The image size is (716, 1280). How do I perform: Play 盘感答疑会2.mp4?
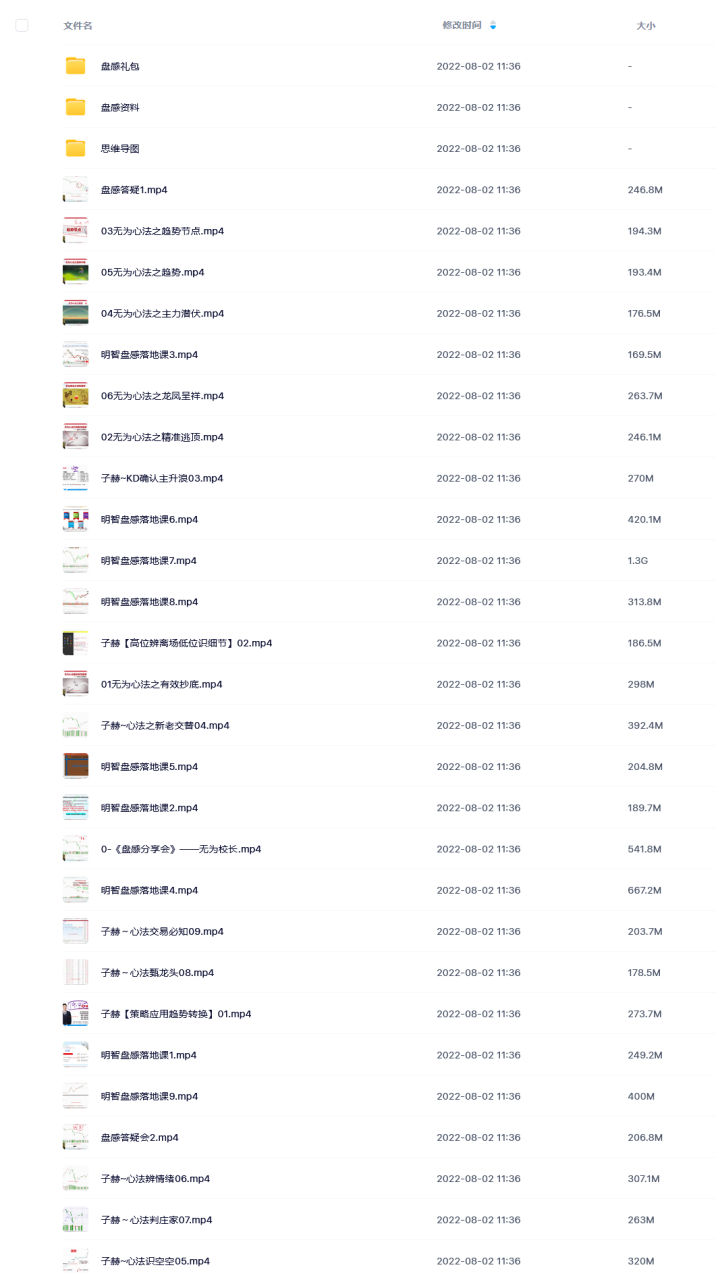click(x=139, y=1137)
